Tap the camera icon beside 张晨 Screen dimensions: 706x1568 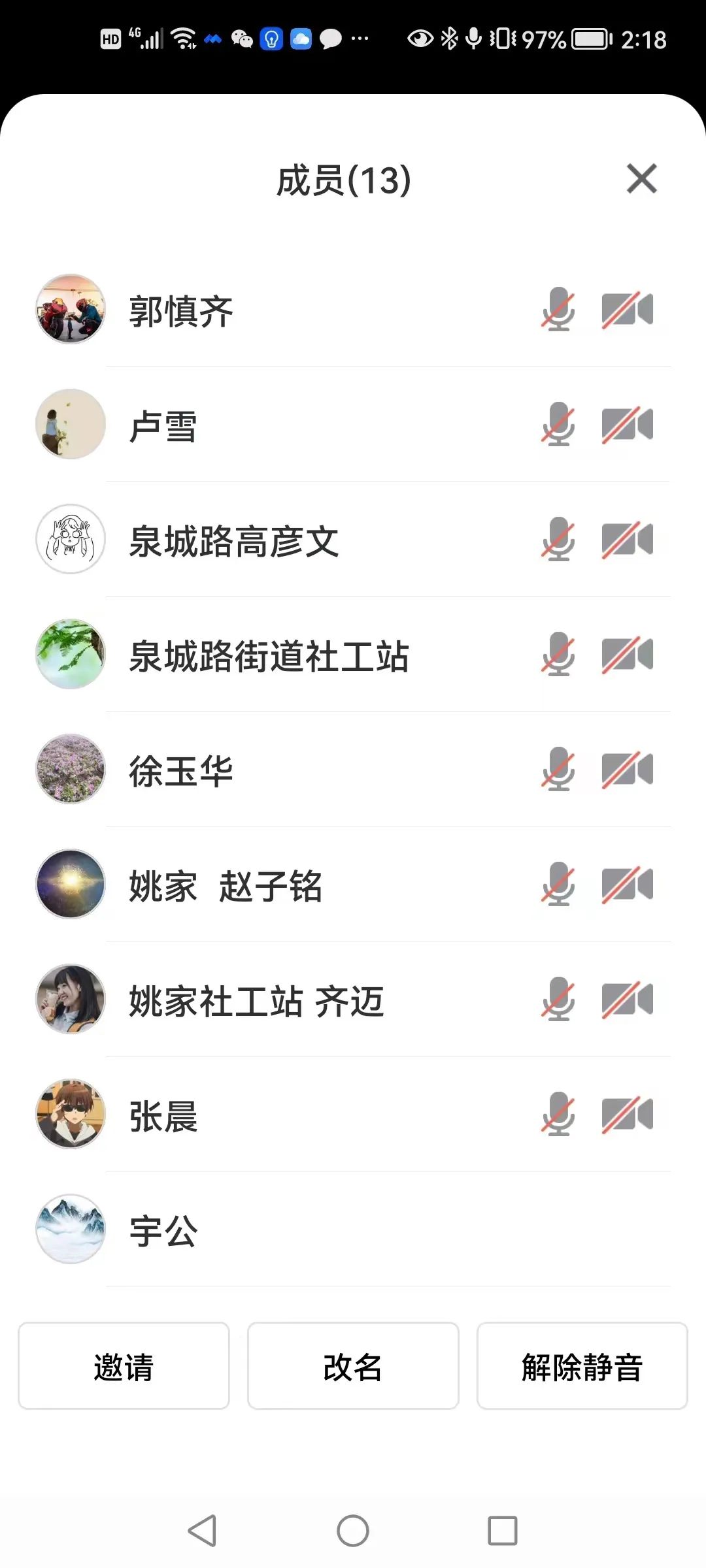click(627, 1115)
